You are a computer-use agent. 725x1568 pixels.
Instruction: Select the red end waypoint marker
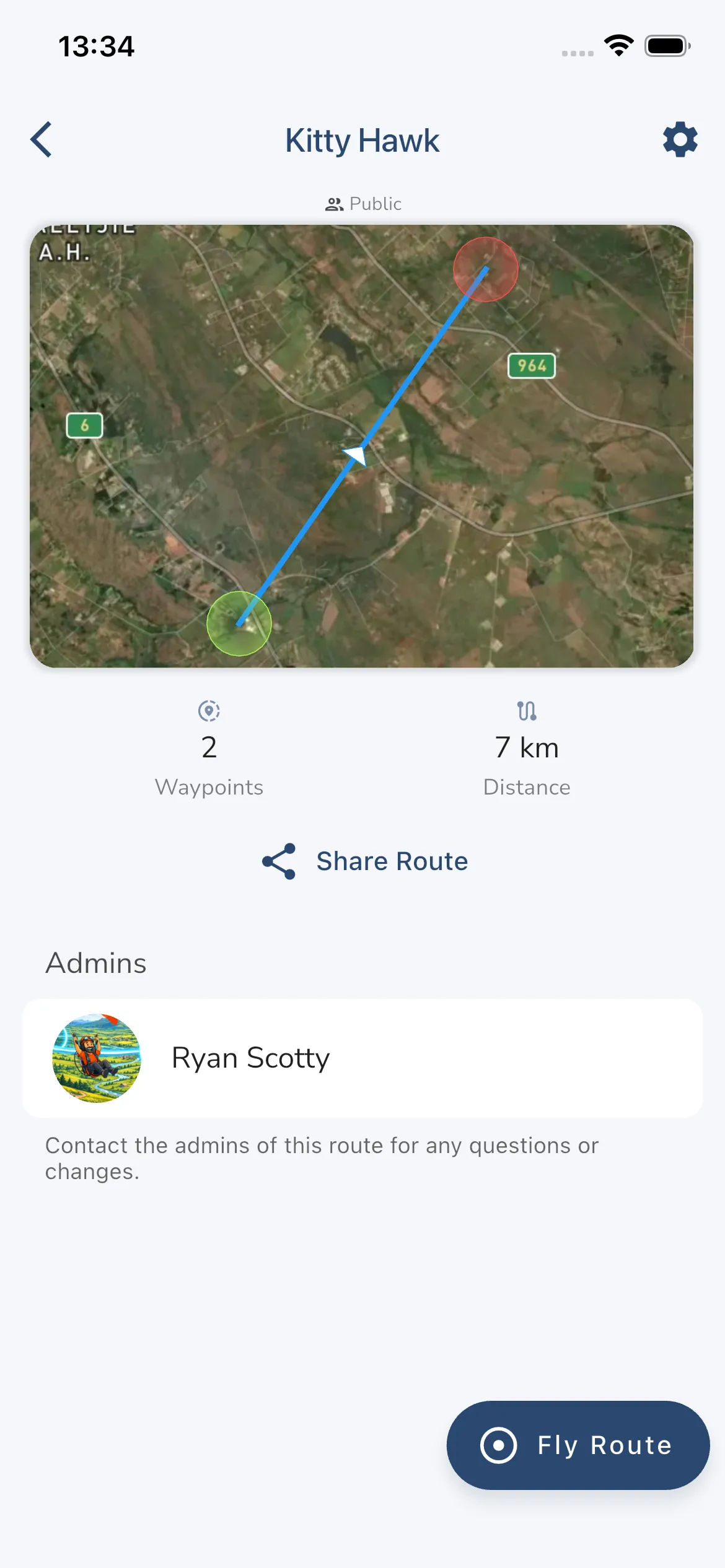point(486,270)
